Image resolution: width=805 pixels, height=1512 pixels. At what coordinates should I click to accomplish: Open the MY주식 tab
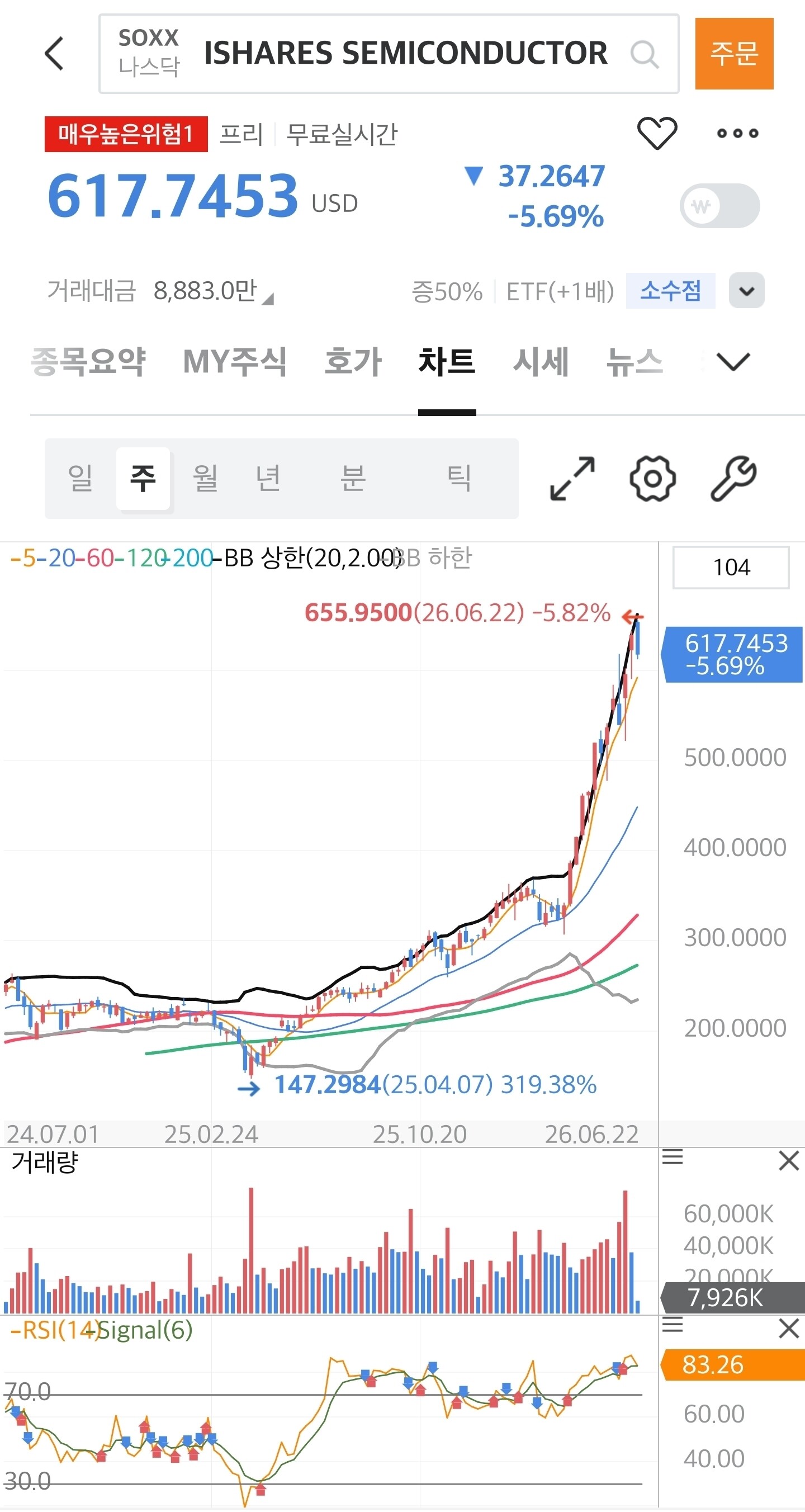coord(235,361)
